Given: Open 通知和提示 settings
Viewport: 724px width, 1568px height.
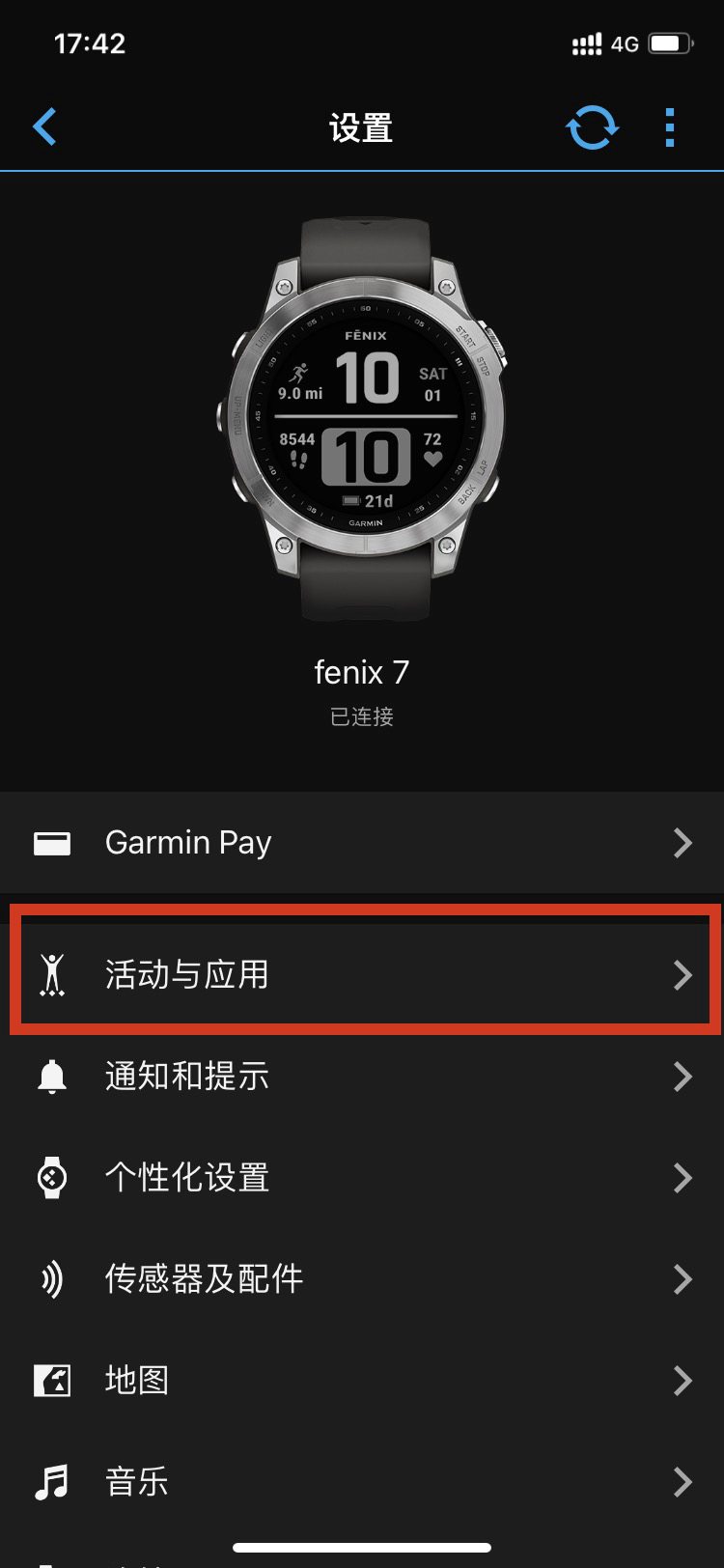Looking at the screenshot, I should pos(362,1076).
